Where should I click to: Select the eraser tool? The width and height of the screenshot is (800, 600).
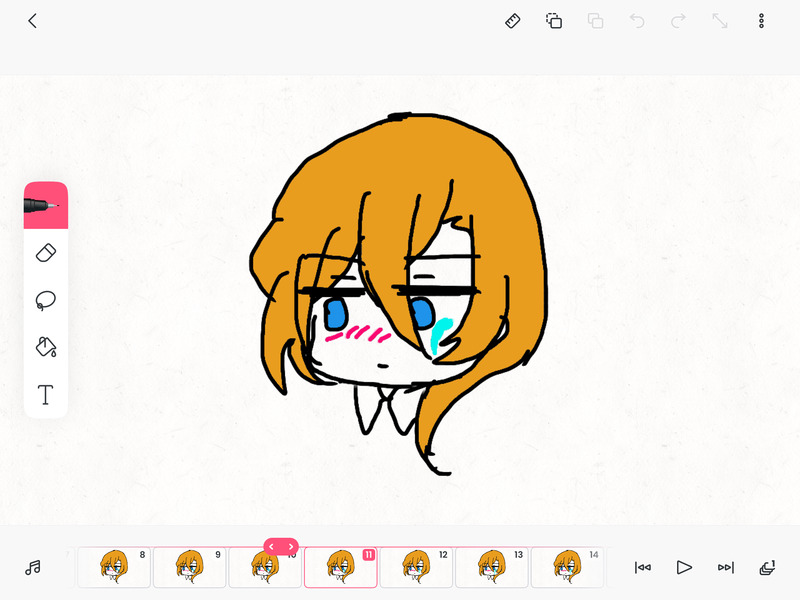click(45, 253)
